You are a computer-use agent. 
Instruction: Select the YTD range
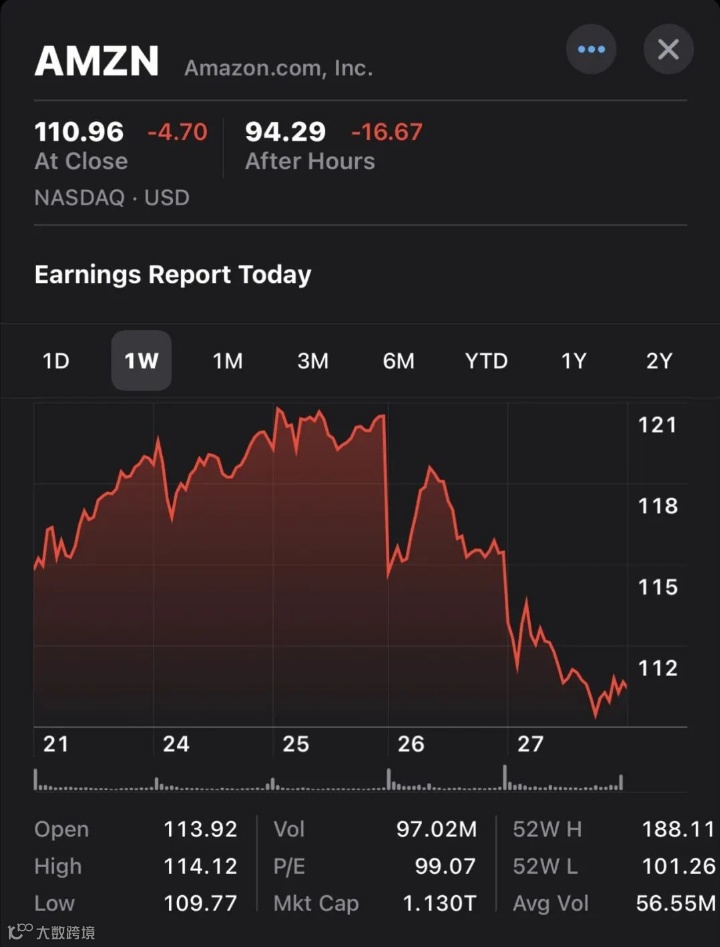tap(486, 361)
